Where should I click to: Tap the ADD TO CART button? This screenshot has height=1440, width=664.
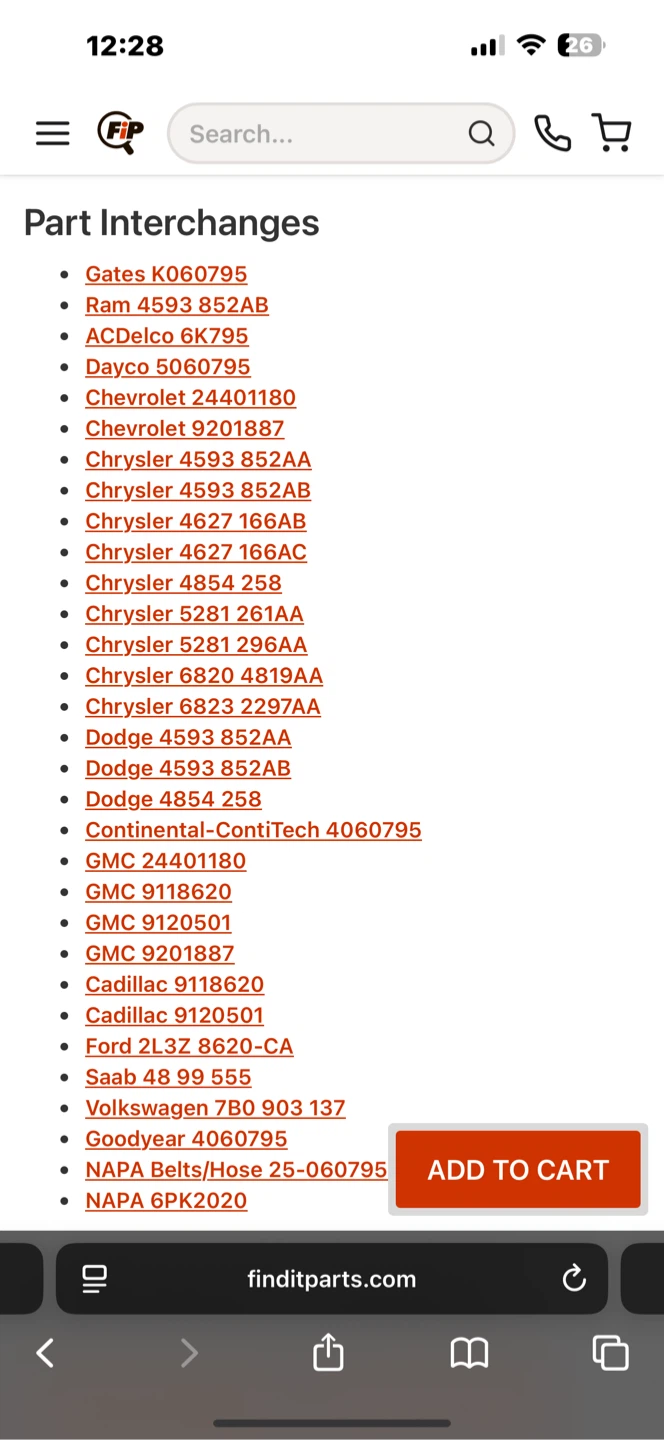(x=518, y=1170)
